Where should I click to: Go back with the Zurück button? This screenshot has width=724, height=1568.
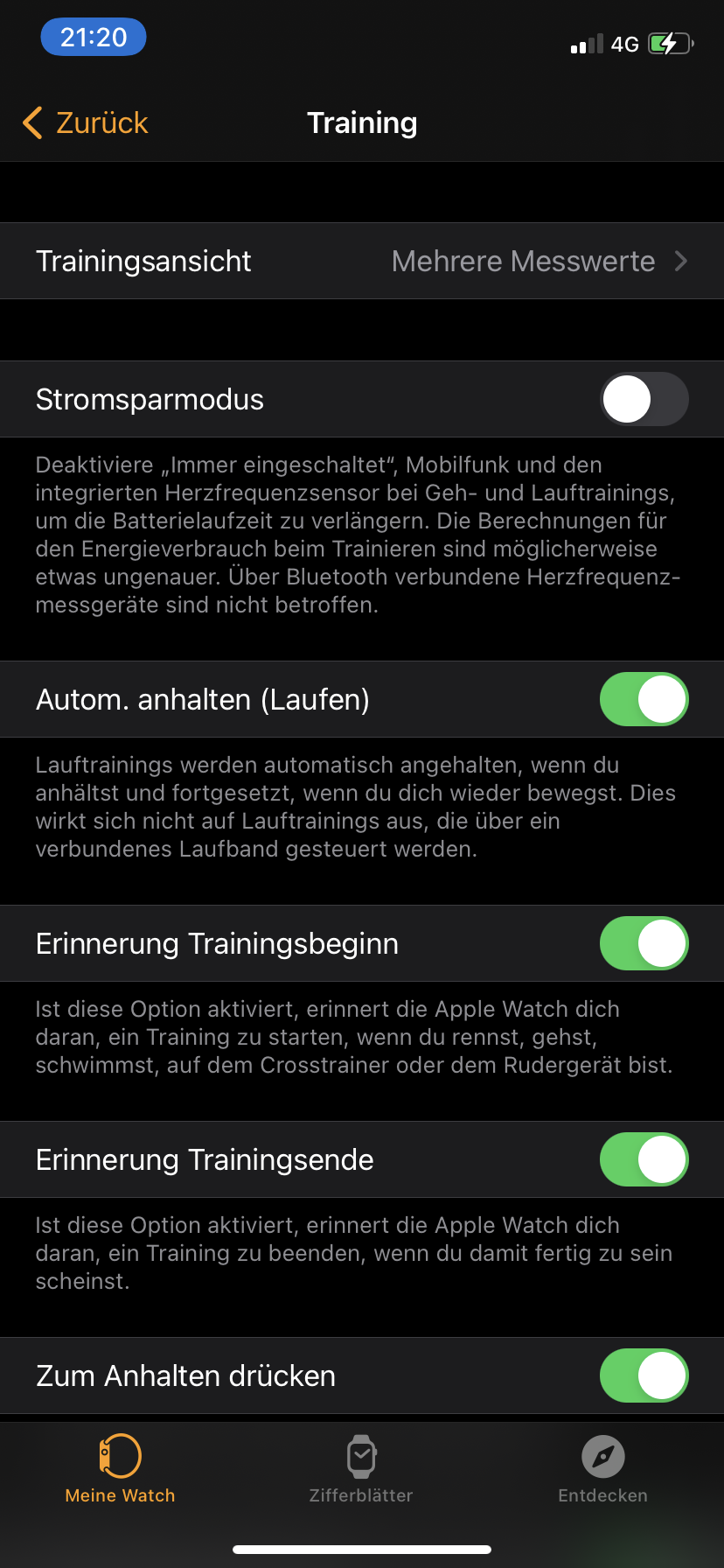[86, 122]
